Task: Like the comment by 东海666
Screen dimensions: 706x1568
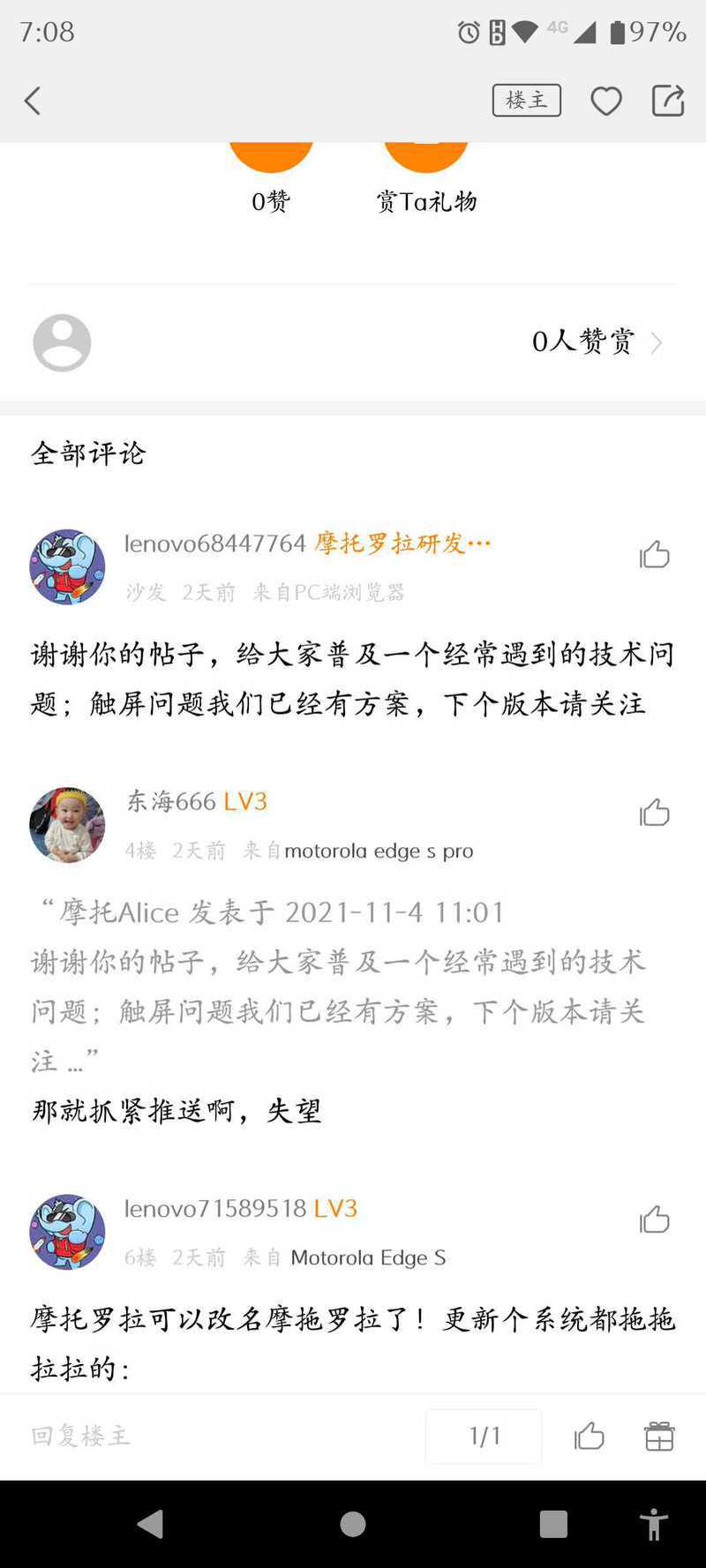Action: pos(655,812)
